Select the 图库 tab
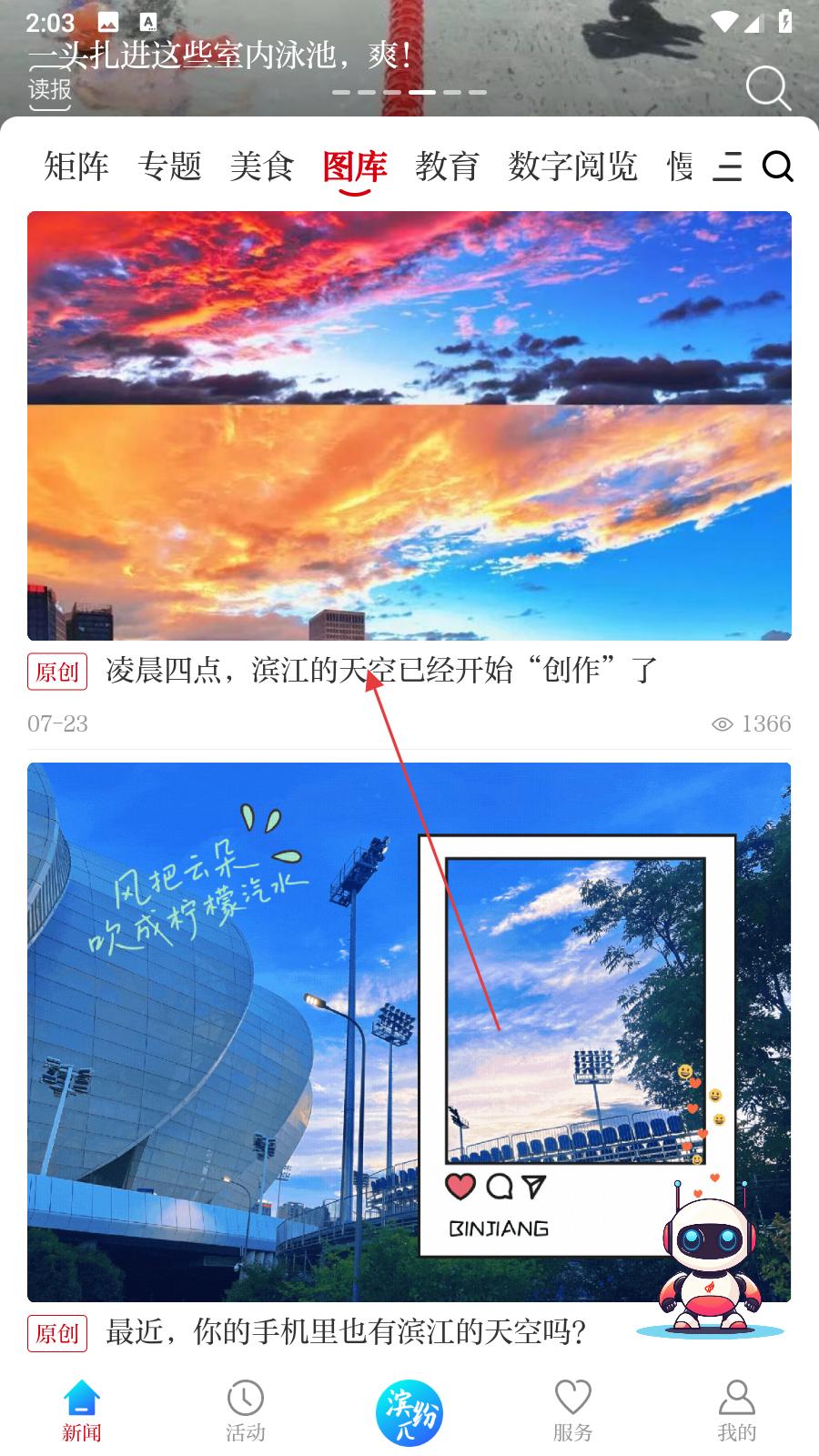Image resolution: width=819 pixels, height=1456 pixels. point(355,167)
